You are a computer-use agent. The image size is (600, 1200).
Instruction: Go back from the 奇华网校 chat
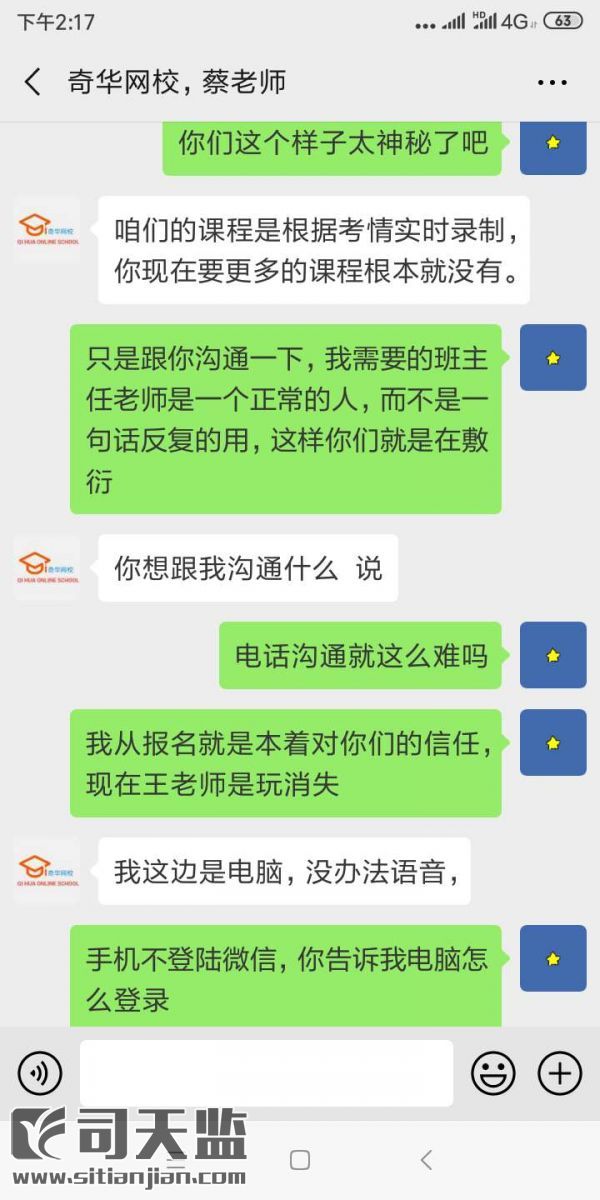tap(32, 82)
